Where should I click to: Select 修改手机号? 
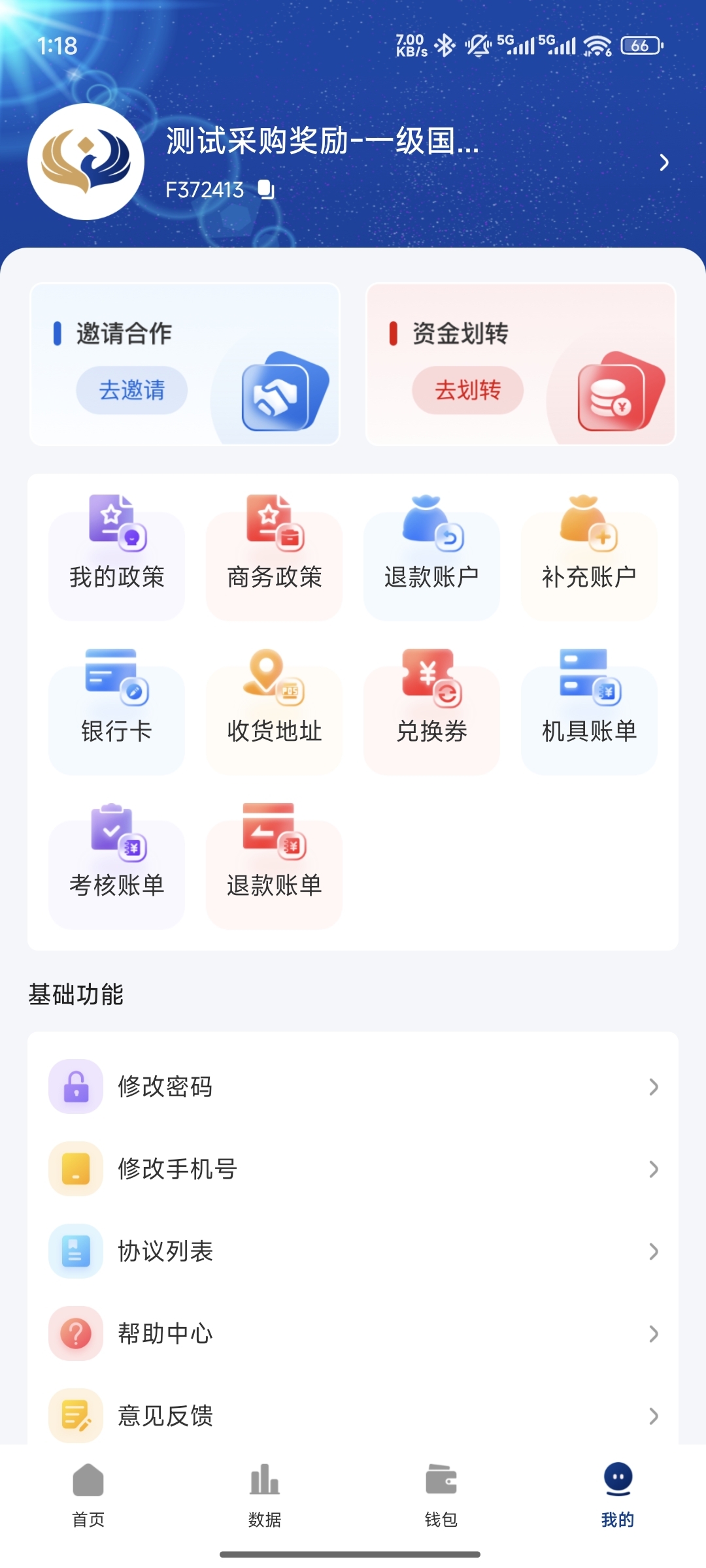point(353,1169)
